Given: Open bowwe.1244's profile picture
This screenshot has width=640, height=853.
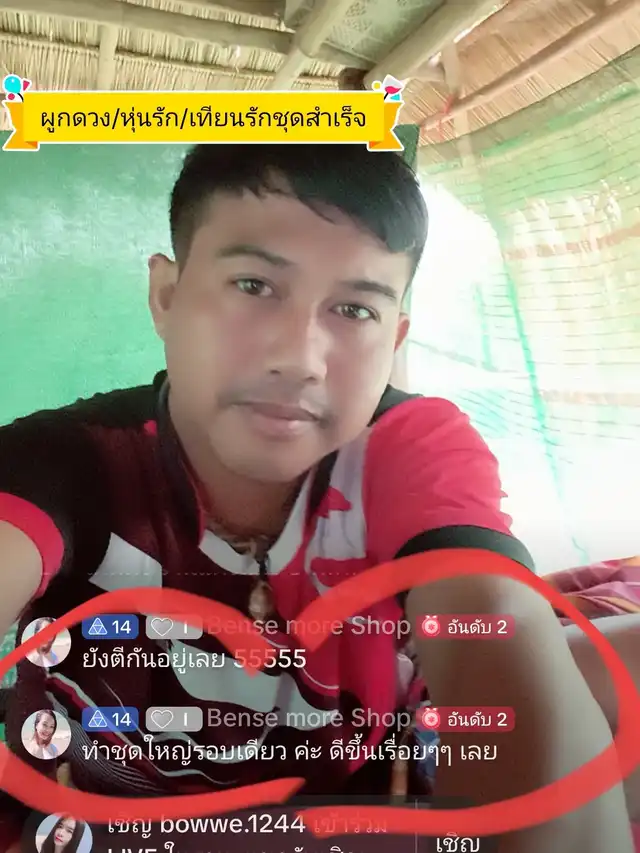Looking at the screenshot, I should 64,835.
